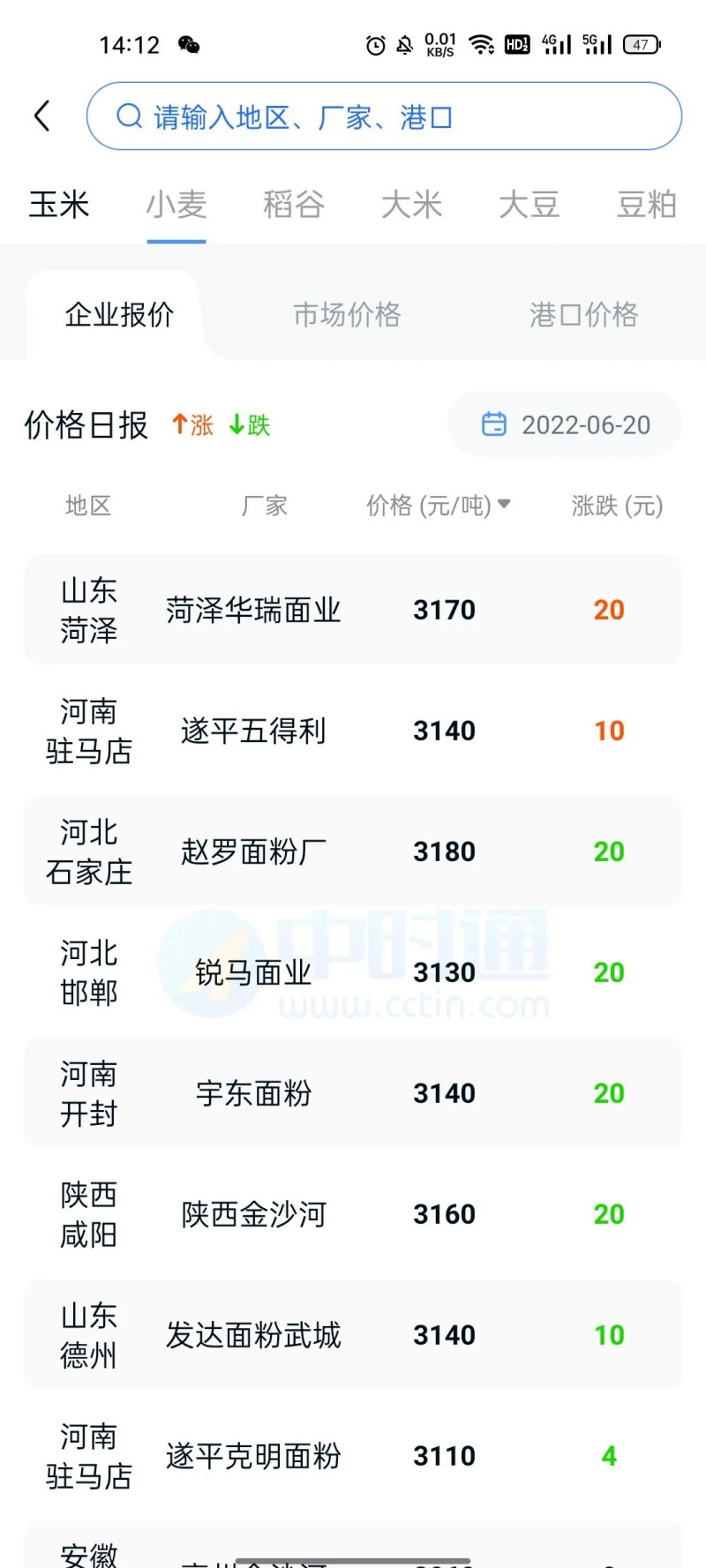
Task: Switch to the 豆粕 tab
Action: click(646, 205)
